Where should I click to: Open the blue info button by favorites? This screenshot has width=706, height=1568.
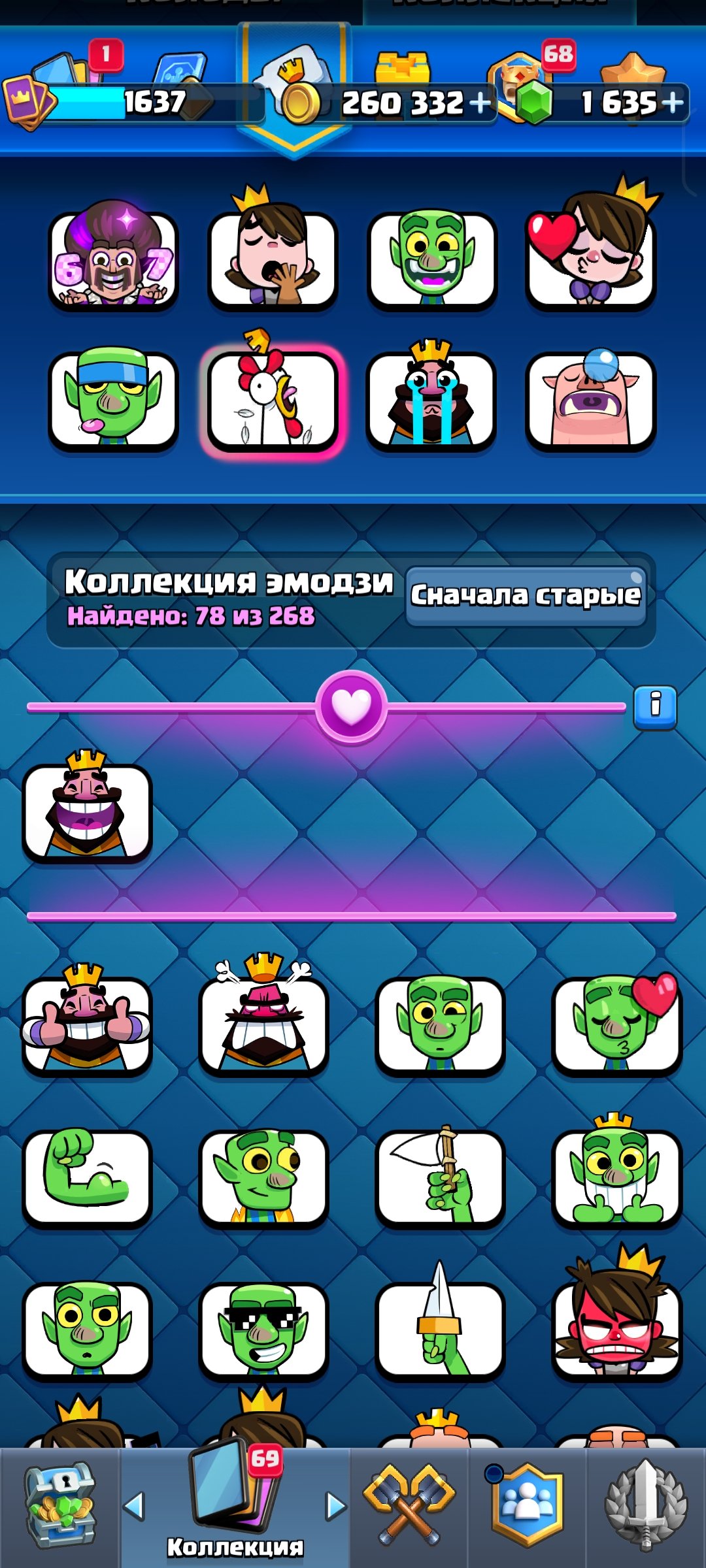pyautogui.click(x=655, y=707)
